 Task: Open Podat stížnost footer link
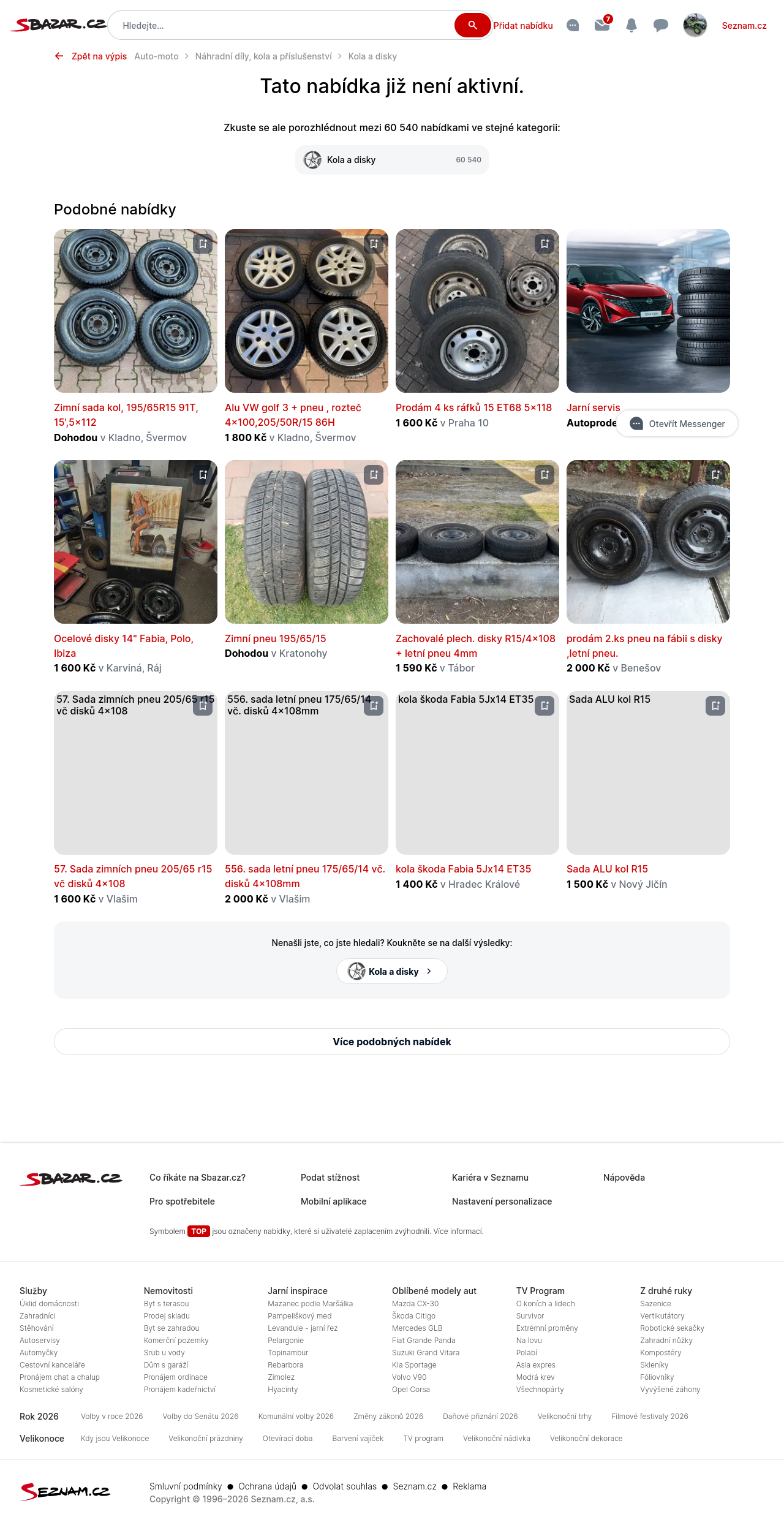(330, 1178)
